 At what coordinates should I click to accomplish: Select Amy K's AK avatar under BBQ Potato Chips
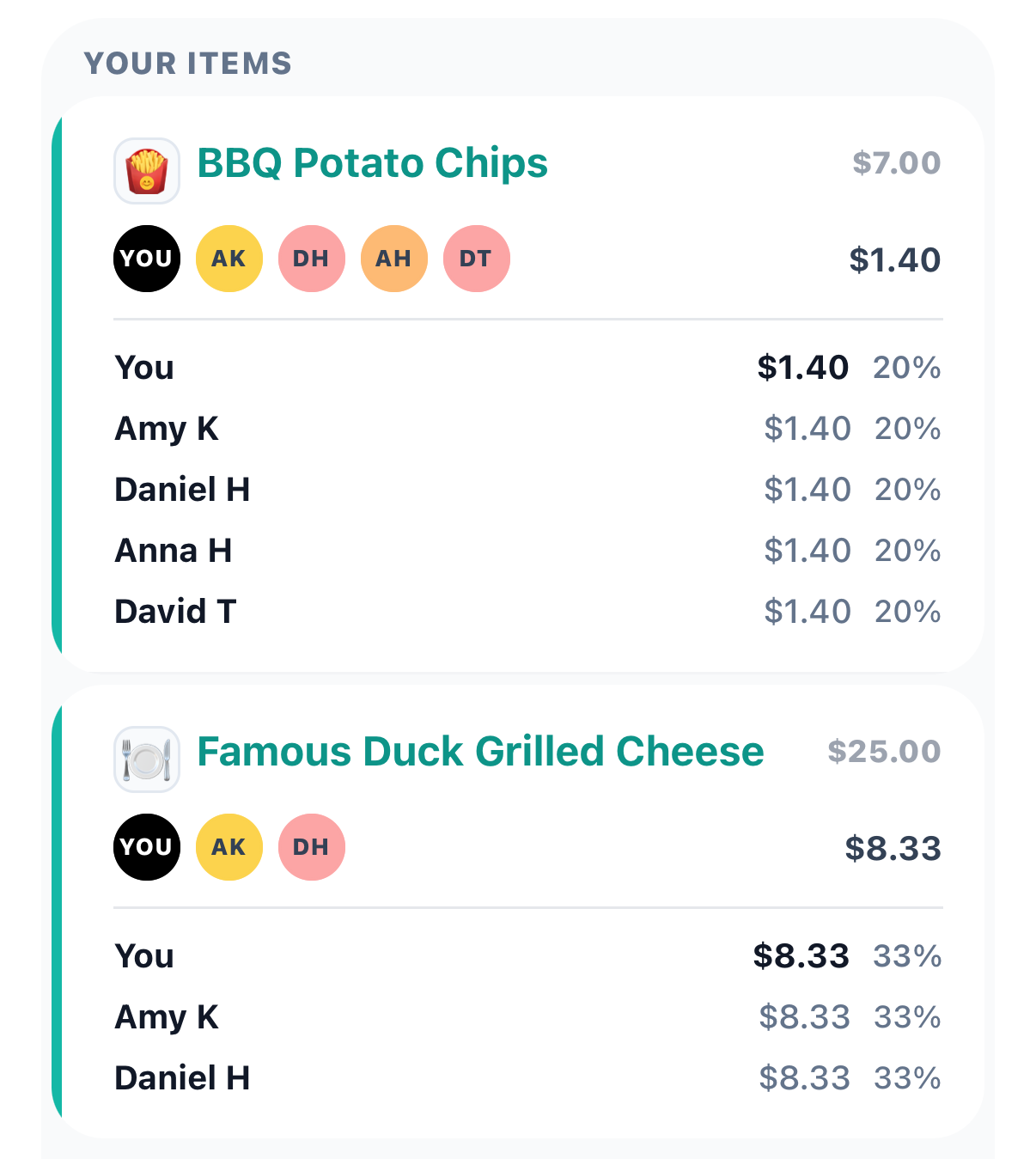tap(228, 258)
